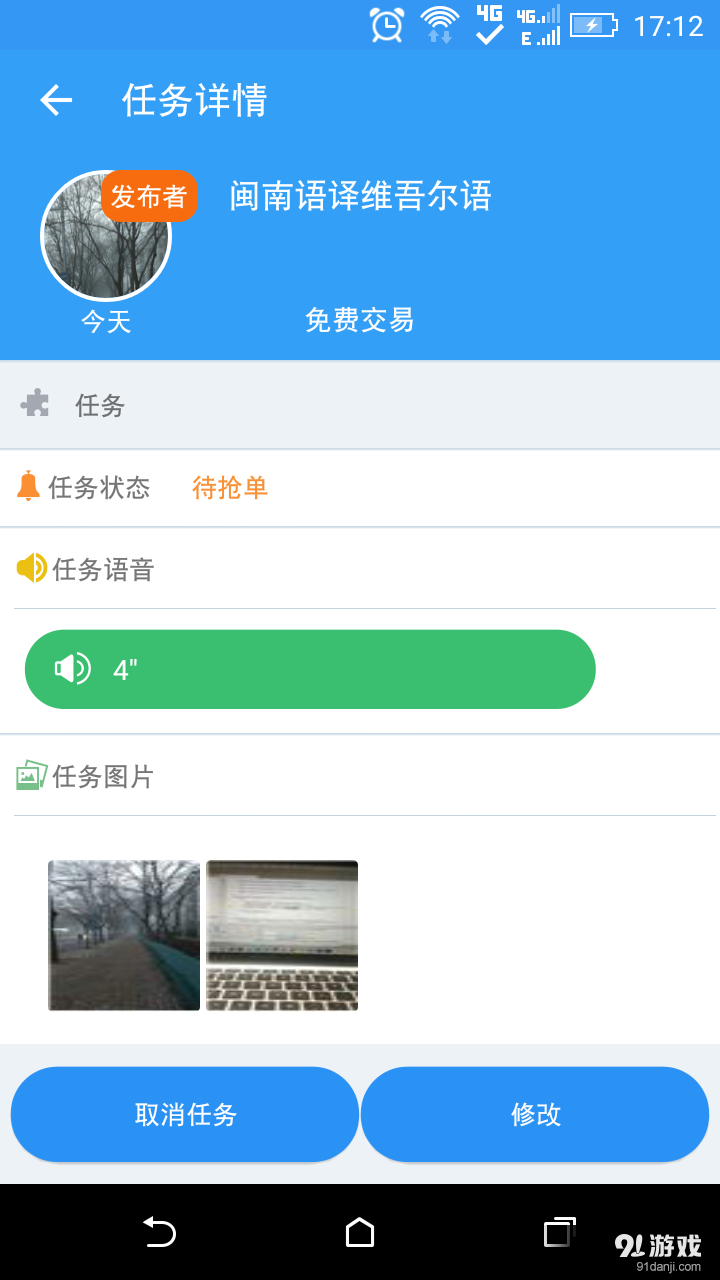
Task: Tap the 待抢单 status to refresh it
Action: pos(228,488)
